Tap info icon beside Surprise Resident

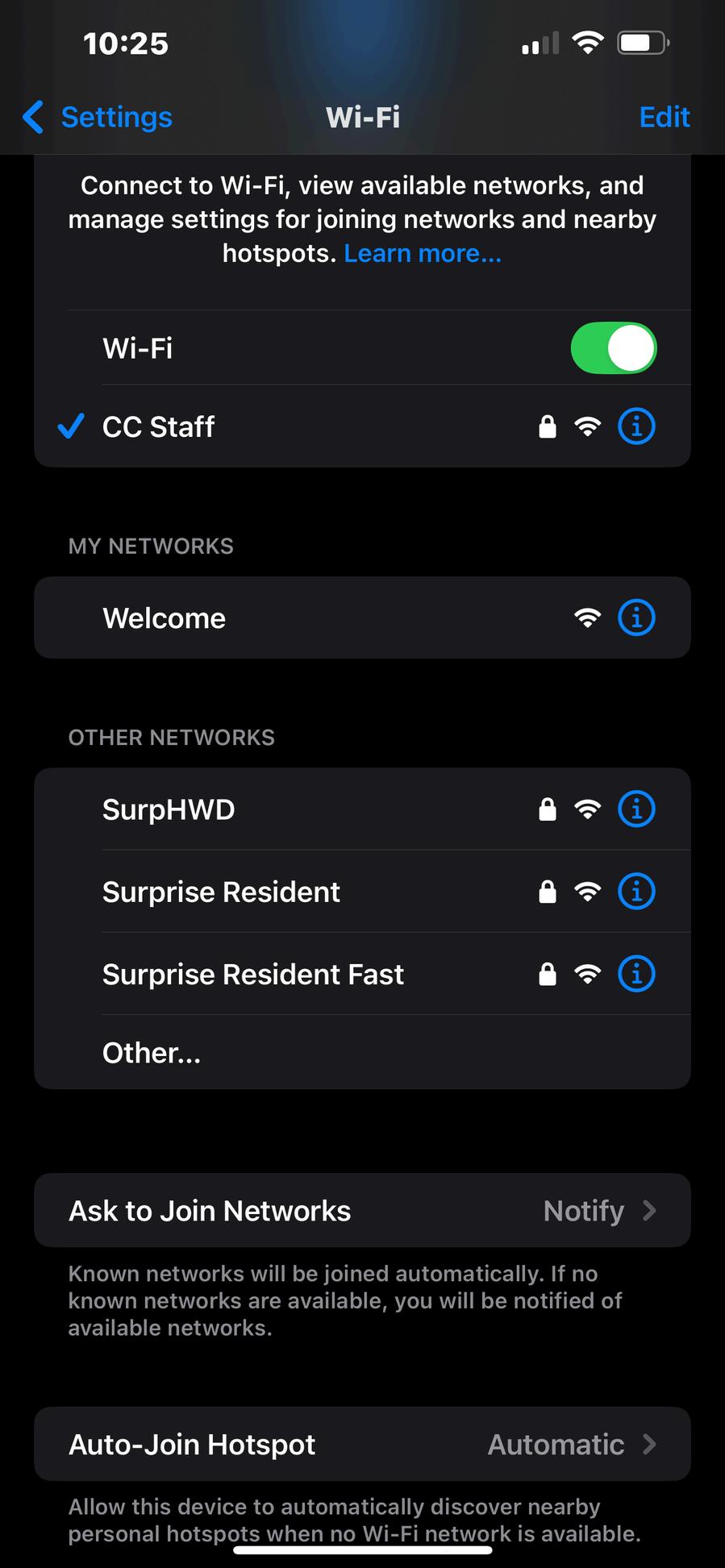(636, 892)
